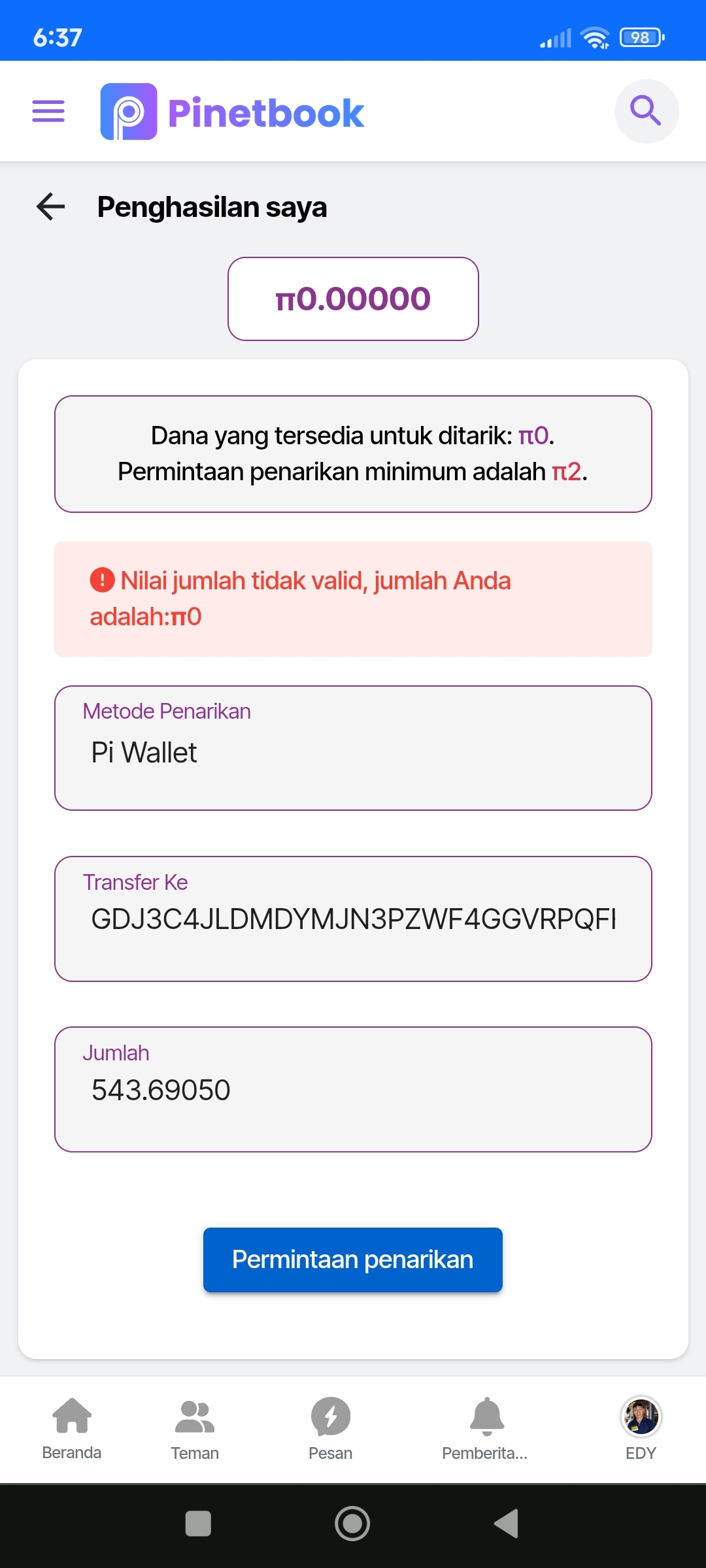Submit the Permintaan penarikan button

[x=353, y=1260]
